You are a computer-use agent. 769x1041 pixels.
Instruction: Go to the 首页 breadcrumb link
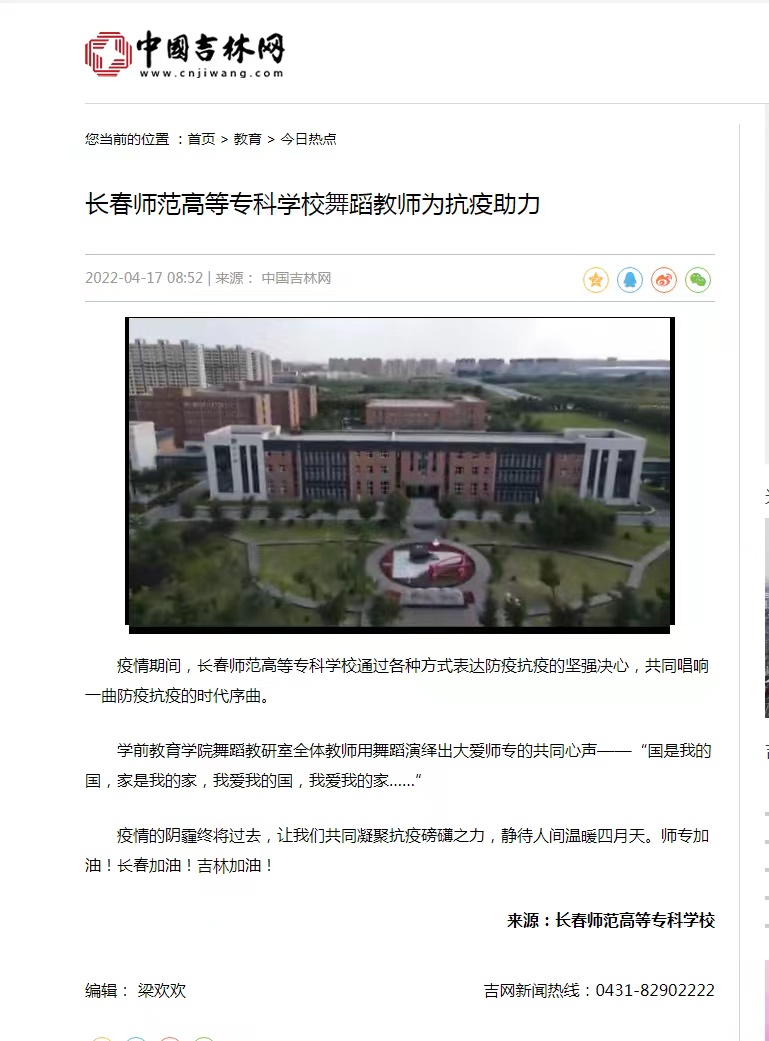coord(201,139)
